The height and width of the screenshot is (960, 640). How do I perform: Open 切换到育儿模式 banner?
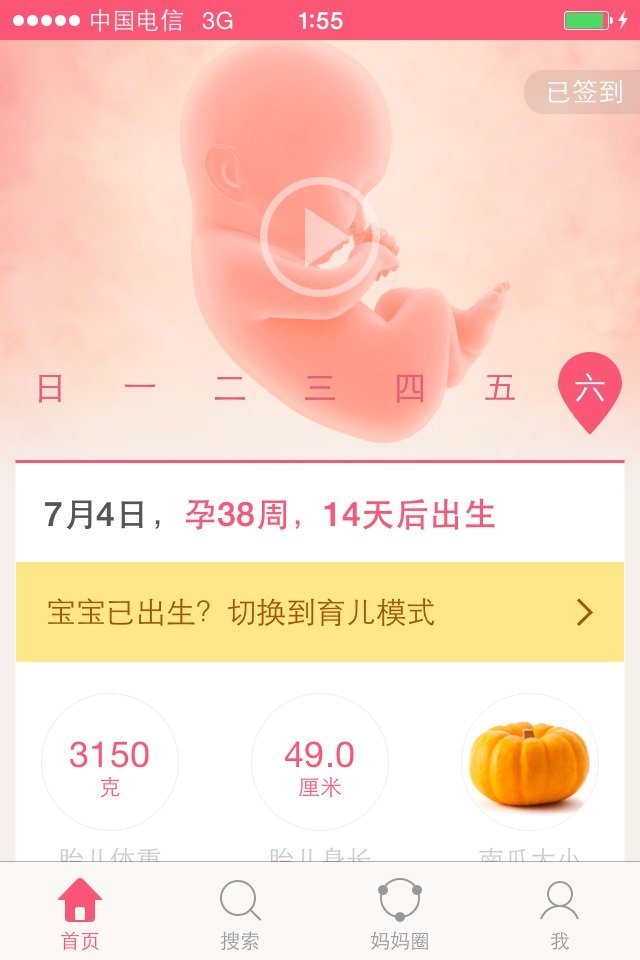tap(320, 612)
